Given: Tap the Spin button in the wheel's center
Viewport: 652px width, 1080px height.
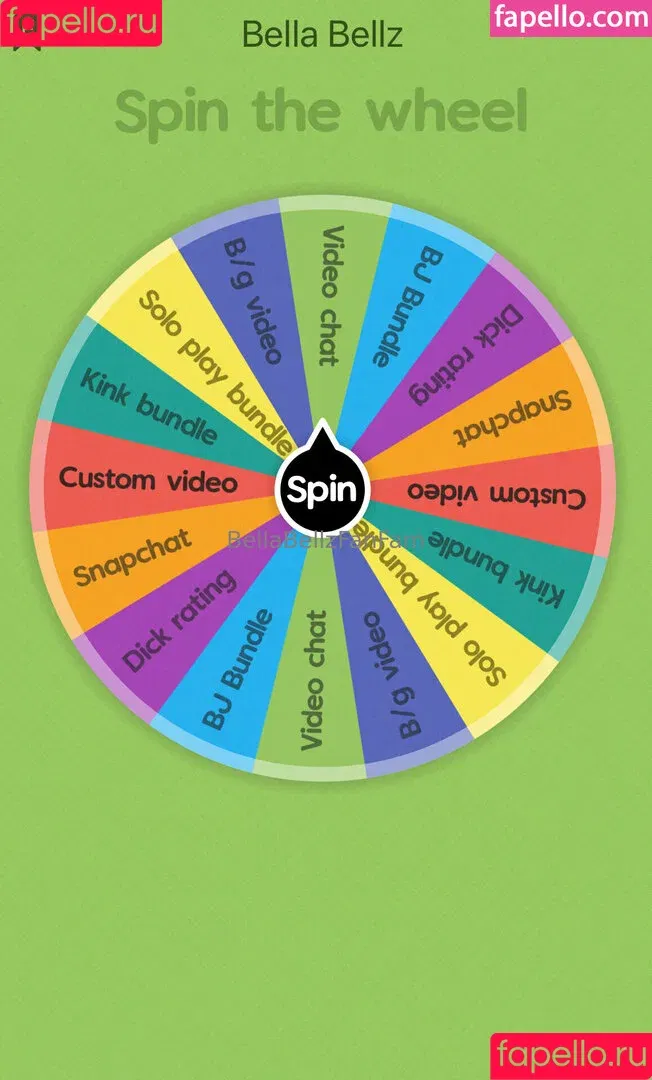Looking at the screenshot, I should [322, 490].
